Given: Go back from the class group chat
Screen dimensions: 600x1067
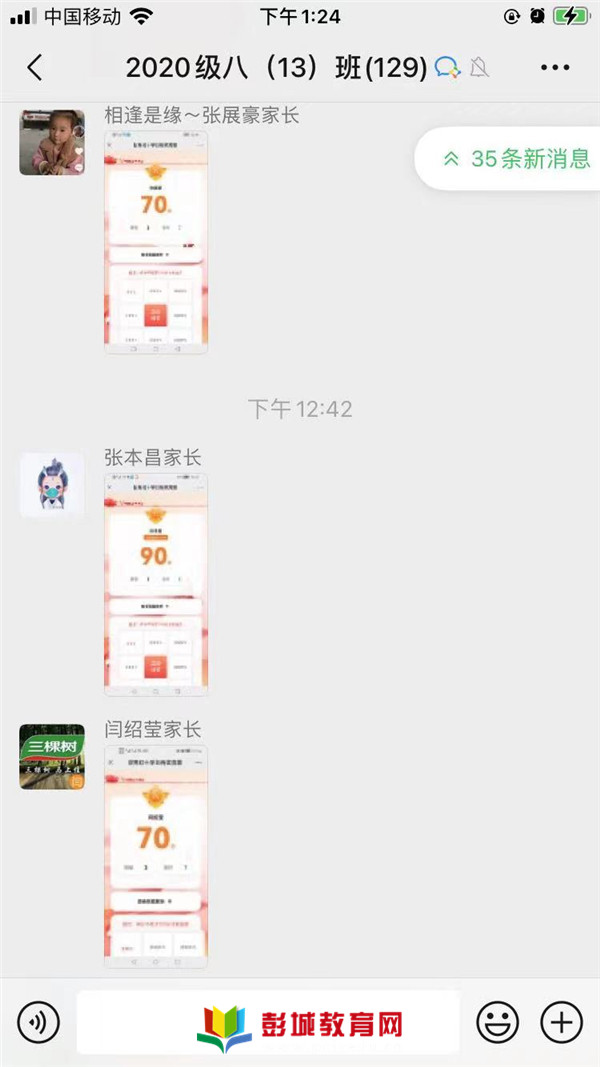Looking at the screenshot, I should point(35,68).
